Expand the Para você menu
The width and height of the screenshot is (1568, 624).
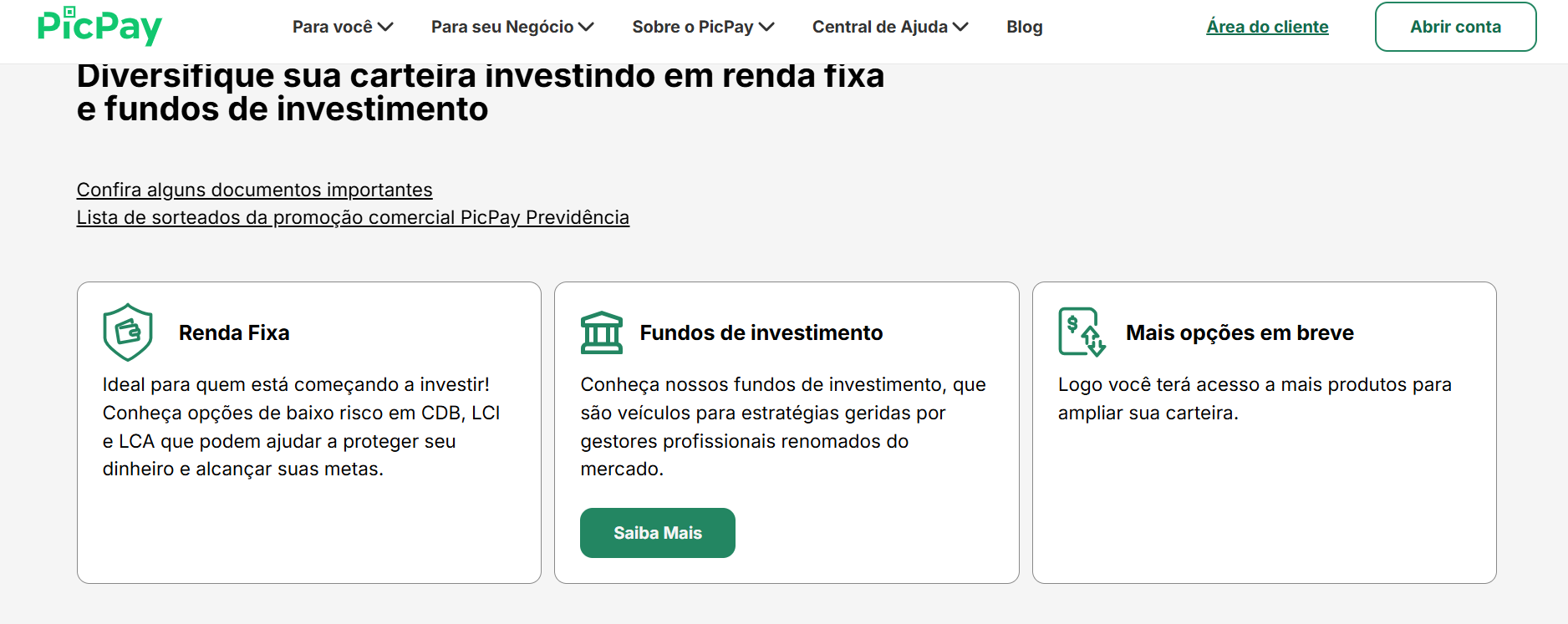(342, 27)
